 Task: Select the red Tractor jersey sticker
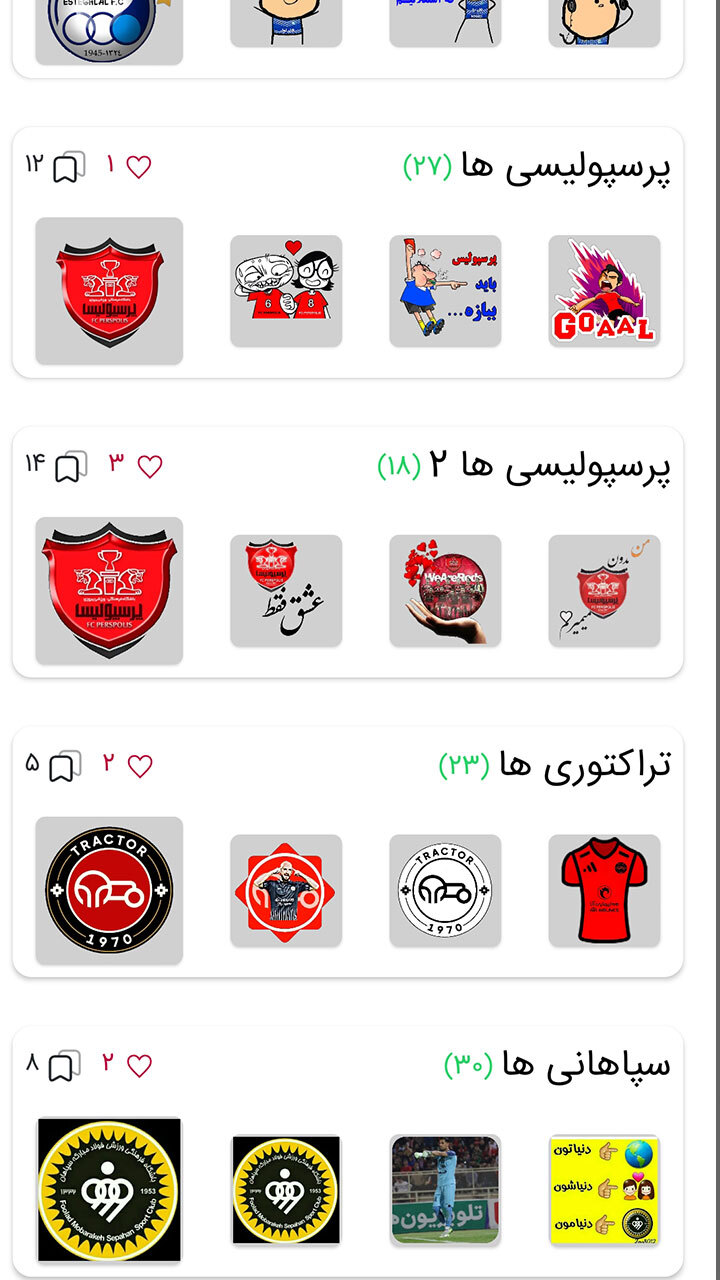coord(604,889)
